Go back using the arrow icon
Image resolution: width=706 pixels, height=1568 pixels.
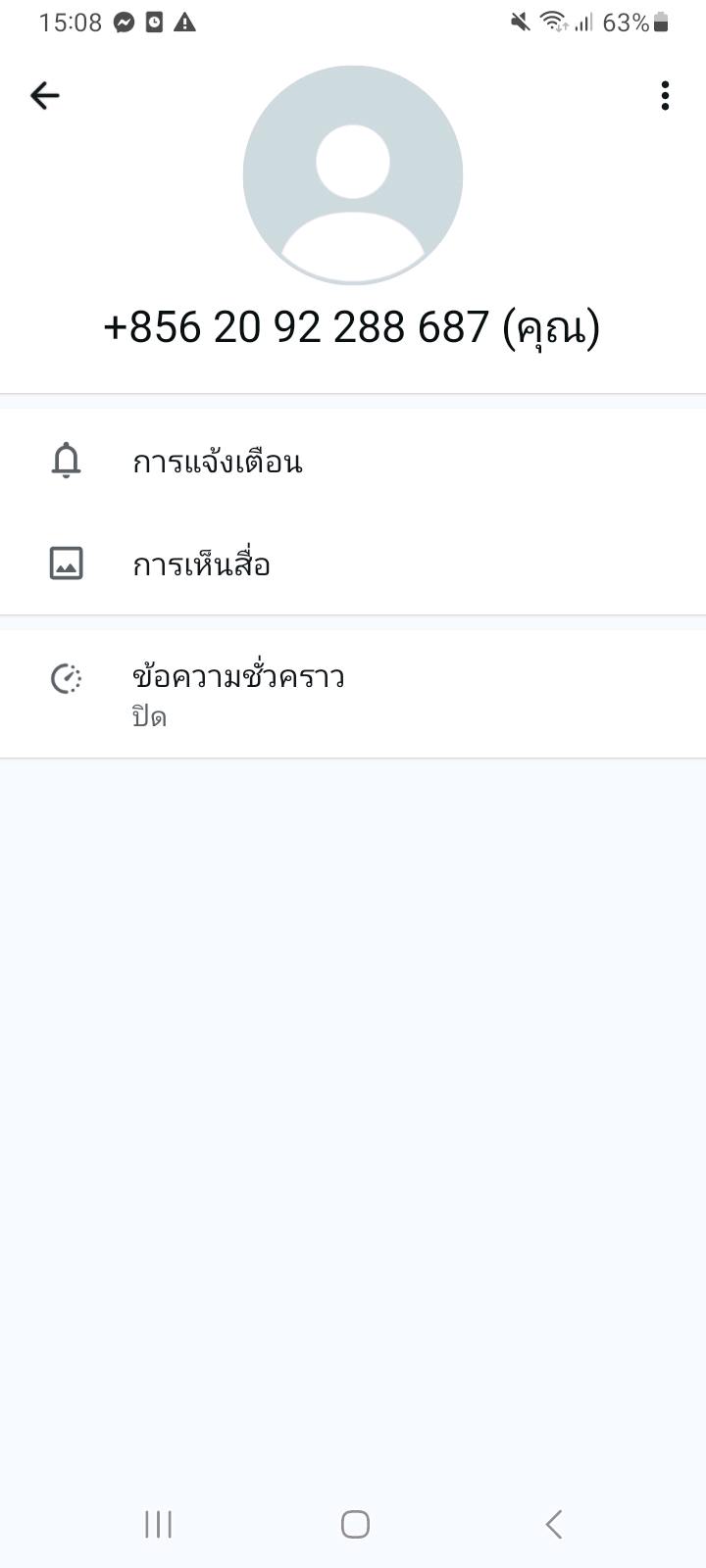coord(45,95)
